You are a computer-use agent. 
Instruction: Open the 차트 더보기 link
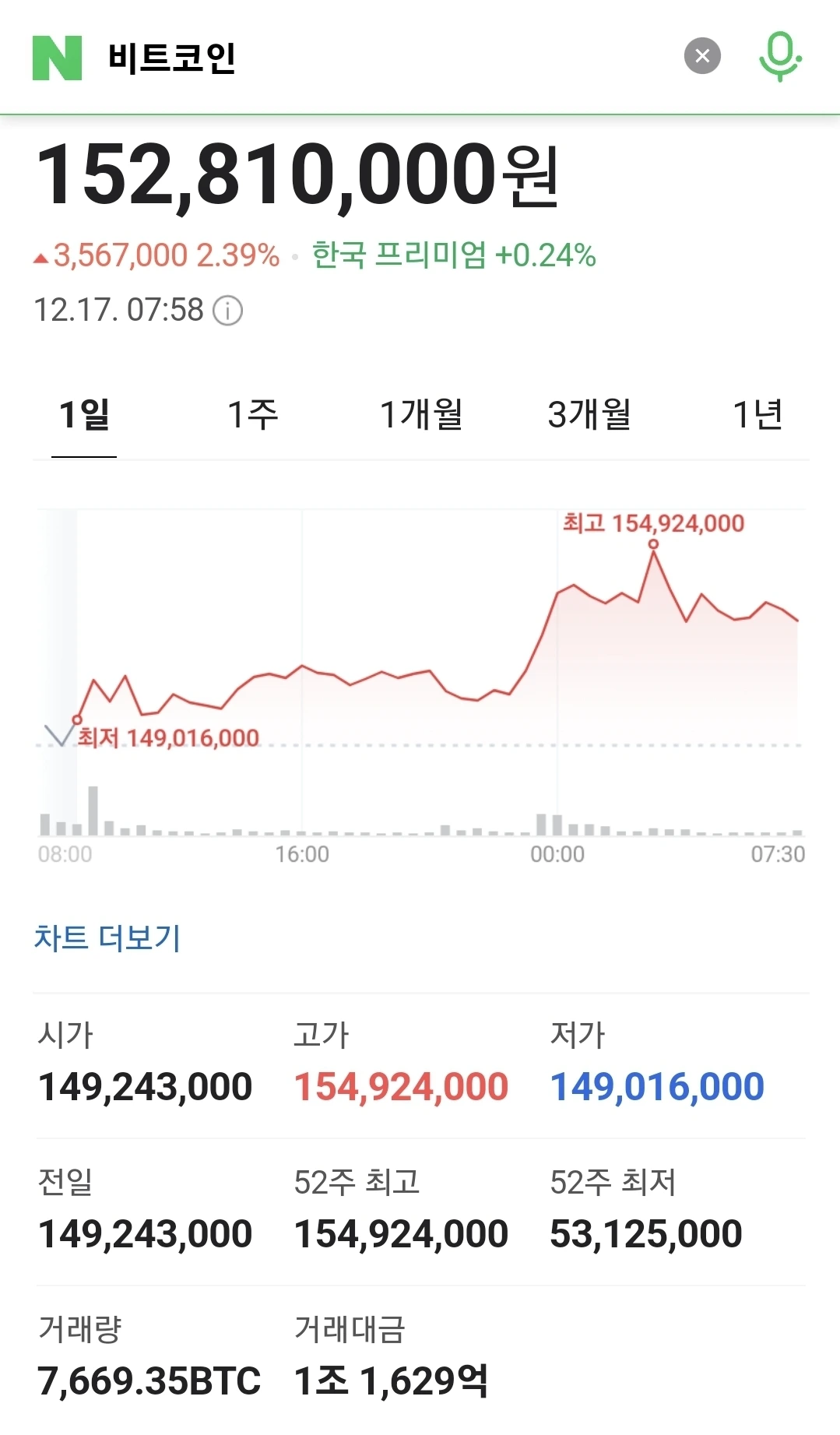point(107,937)
